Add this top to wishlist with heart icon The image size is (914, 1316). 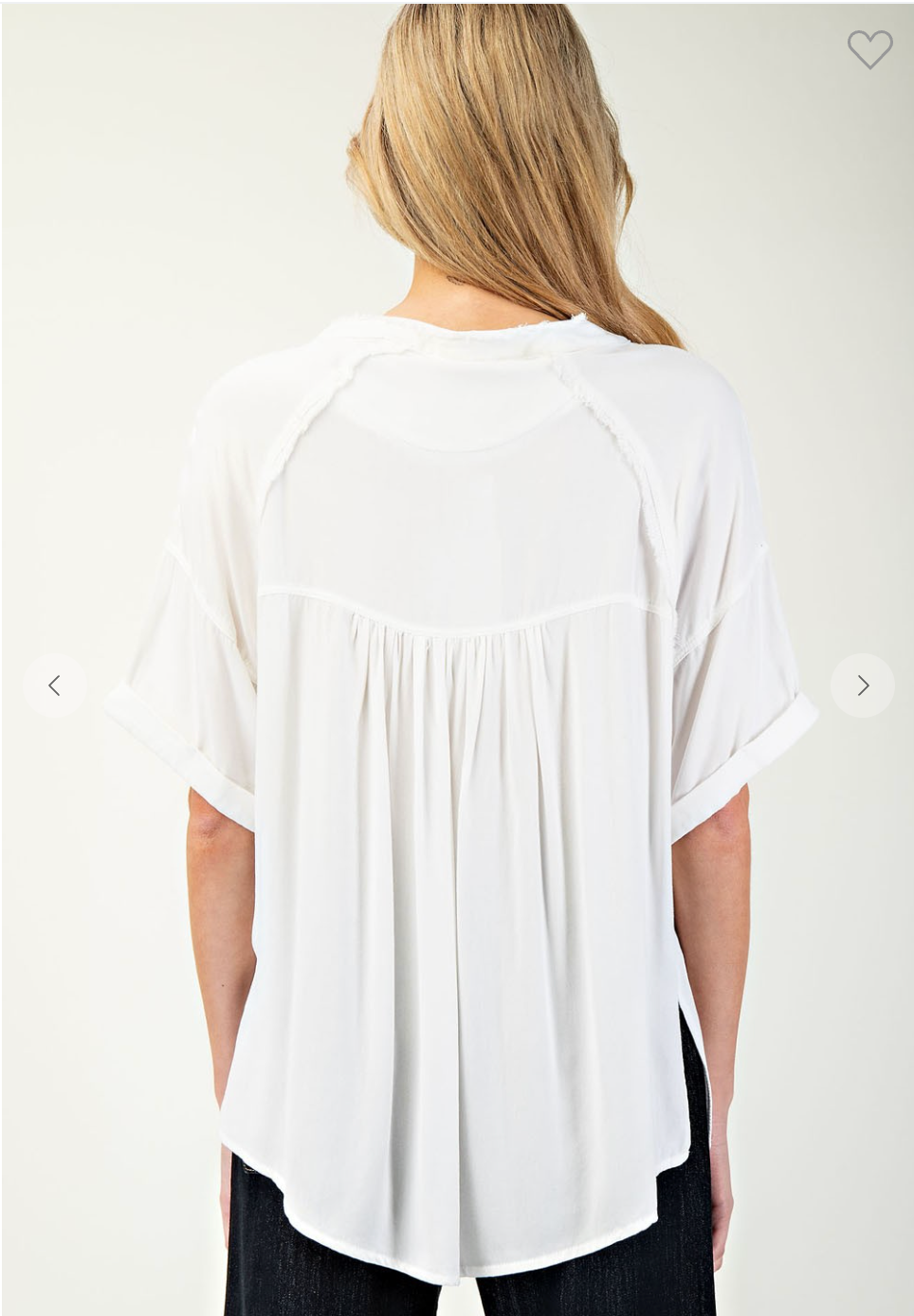(868, 48)
